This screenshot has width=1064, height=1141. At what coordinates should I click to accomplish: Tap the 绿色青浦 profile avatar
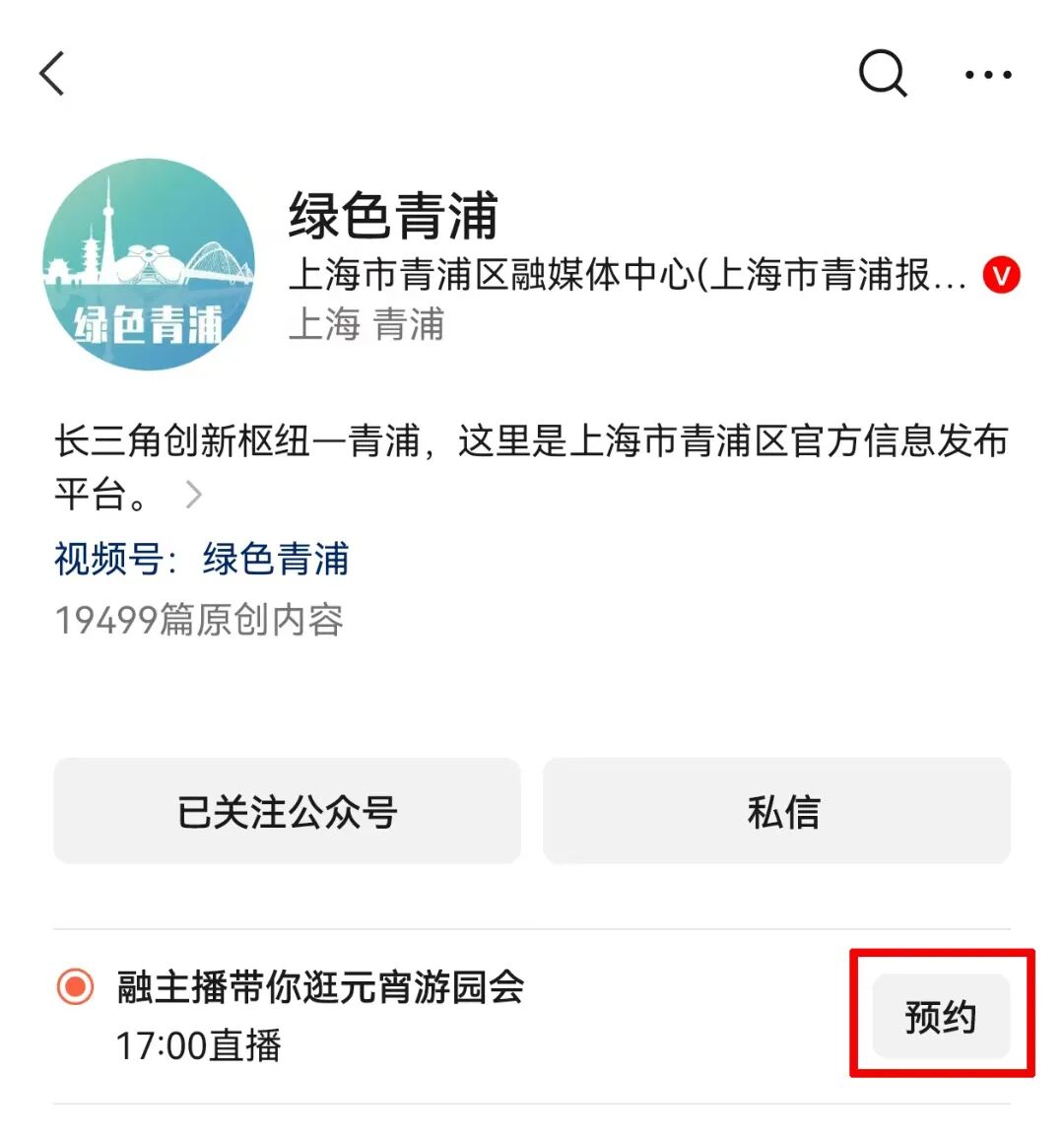tap(149, 265)
